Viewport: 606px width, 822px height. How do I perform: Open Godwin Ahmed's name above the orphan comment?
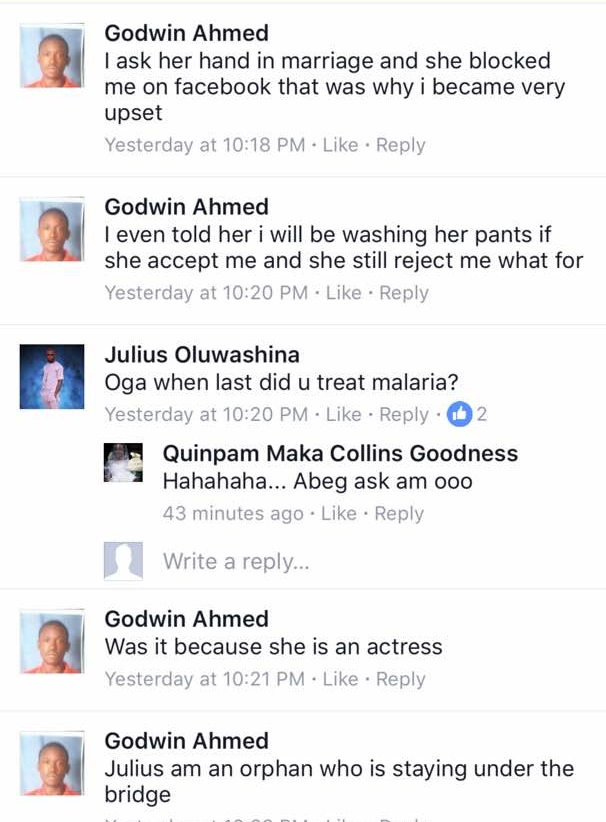coord(187,741)
